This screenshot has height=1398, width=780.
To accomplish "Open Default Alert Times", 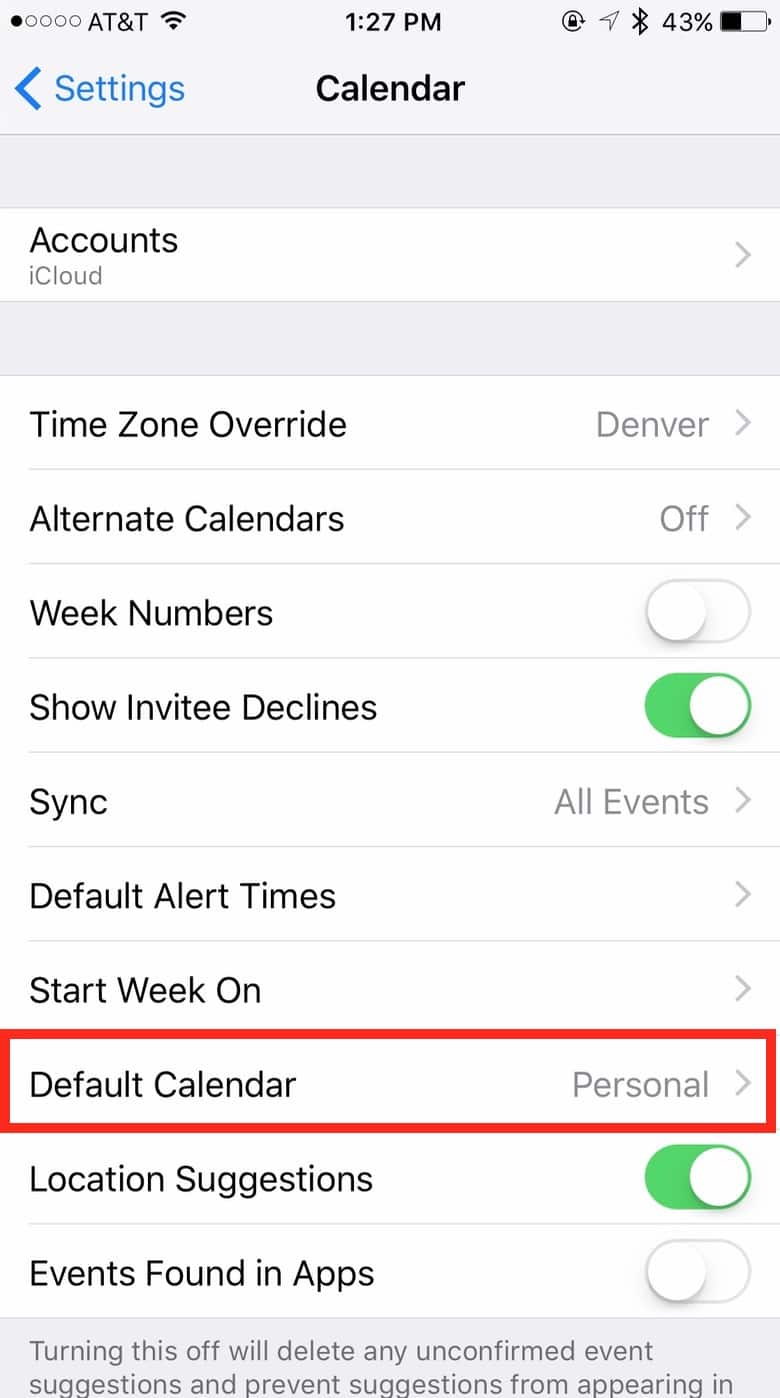I will coord(390,895).
